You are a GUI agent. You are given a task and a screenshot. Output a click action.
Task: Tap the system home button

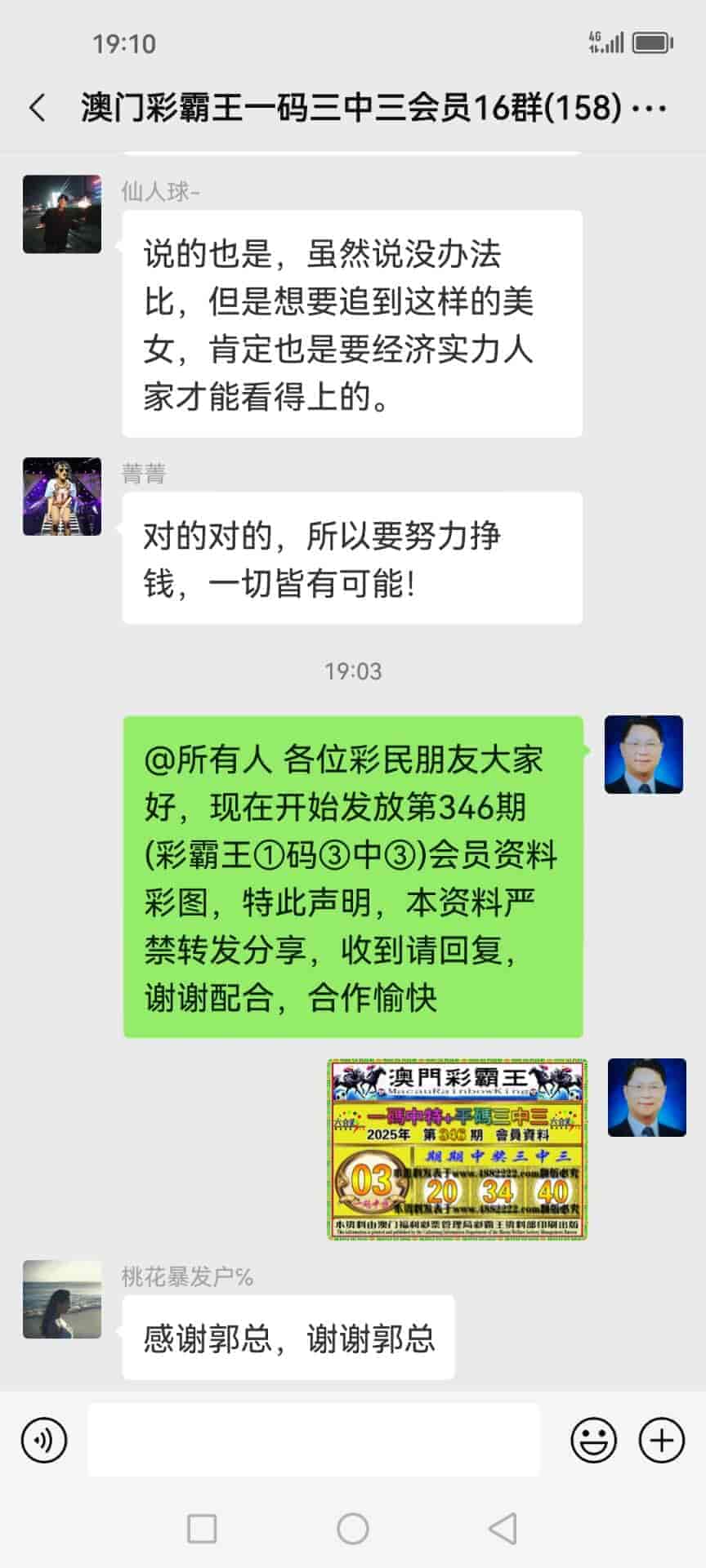353,1528
